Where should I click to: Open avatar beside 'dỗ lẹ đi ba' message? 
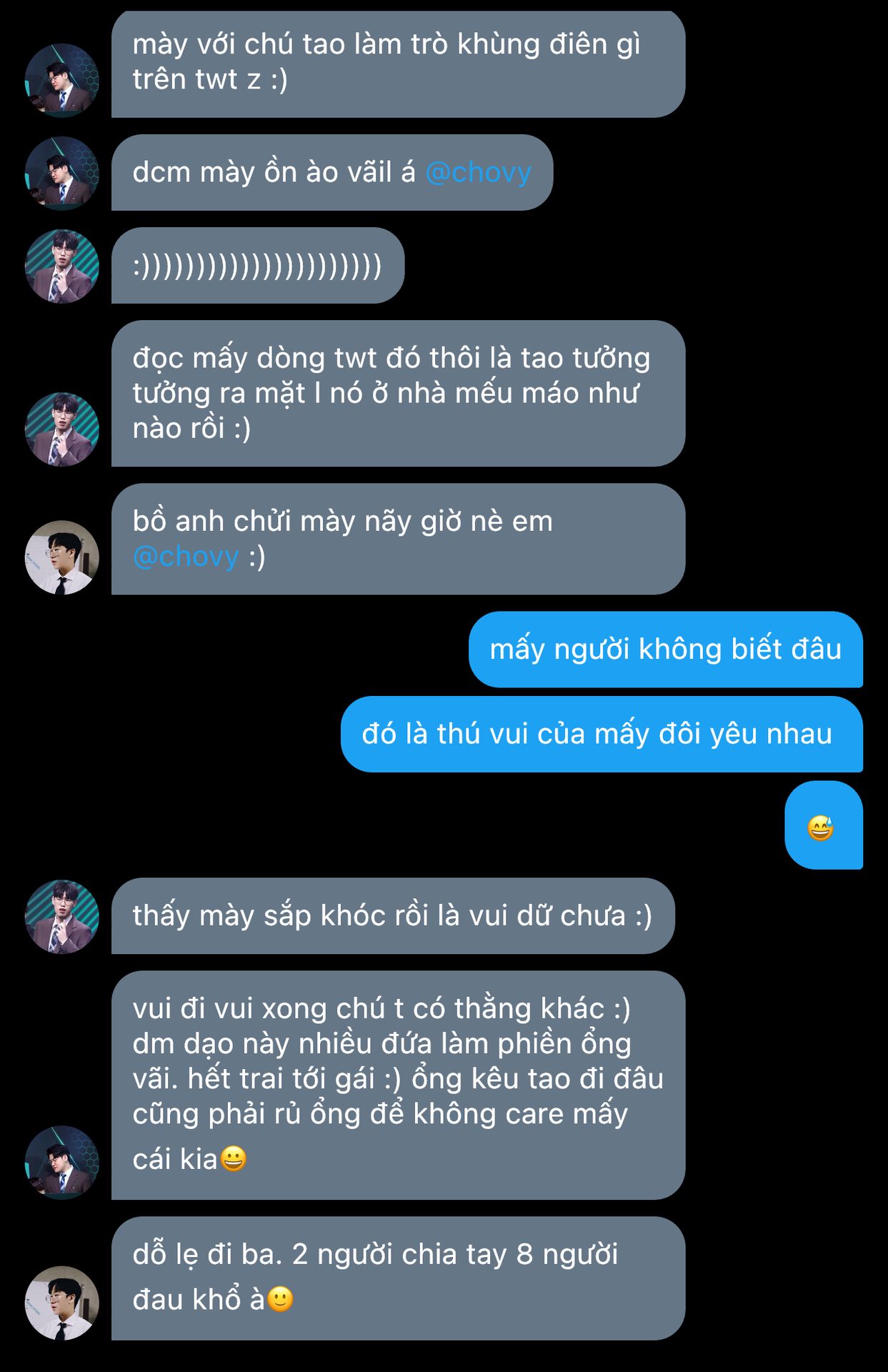tap(62, 1303)
